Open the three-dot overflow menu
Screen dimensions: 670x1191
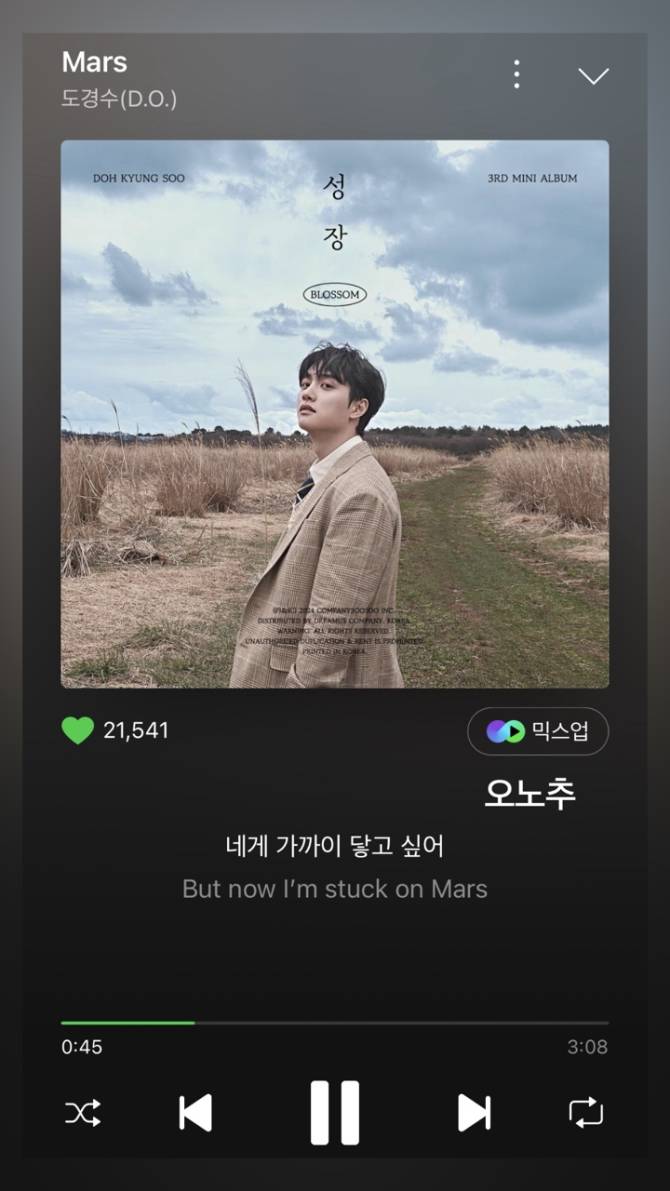click(x=517, y=74)
